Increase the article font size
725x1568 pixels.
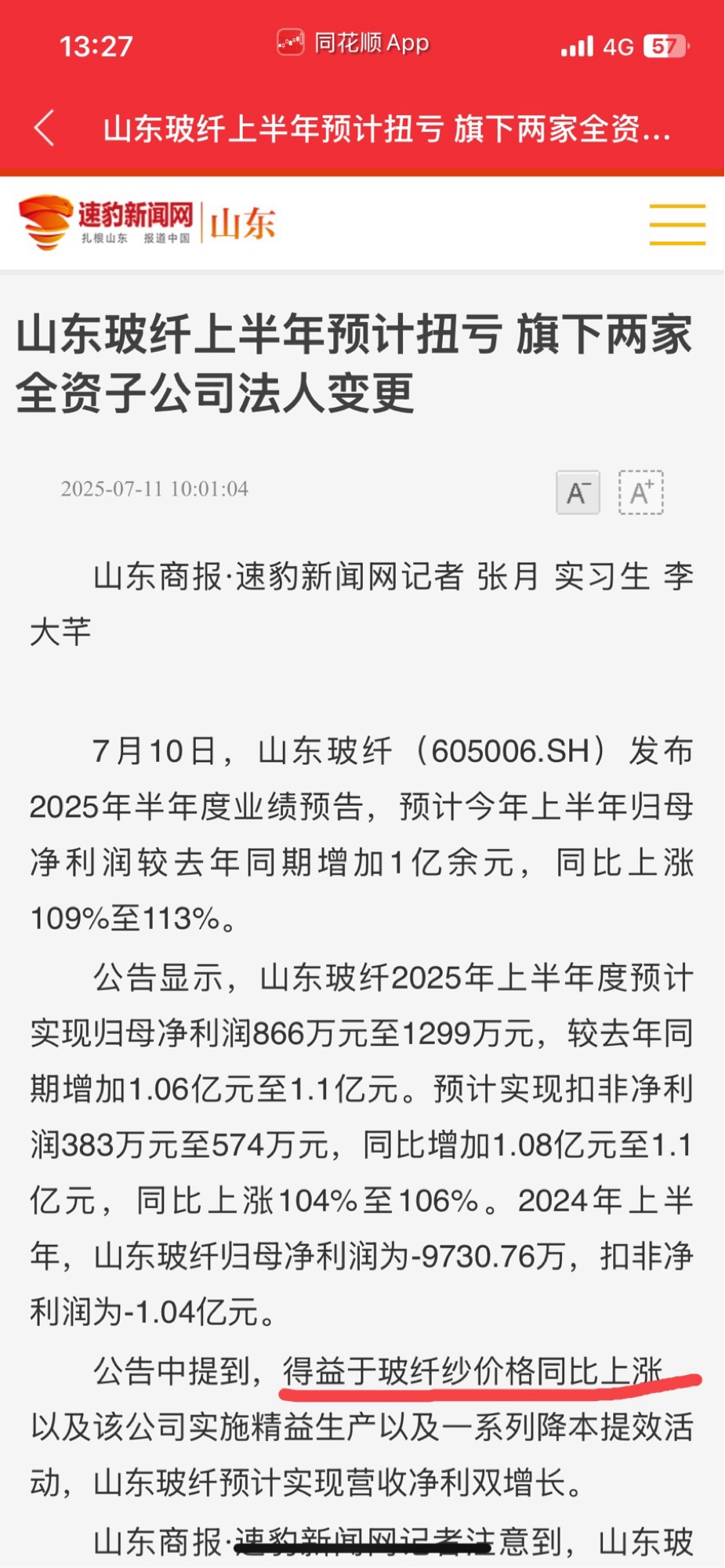coord(641,492)
